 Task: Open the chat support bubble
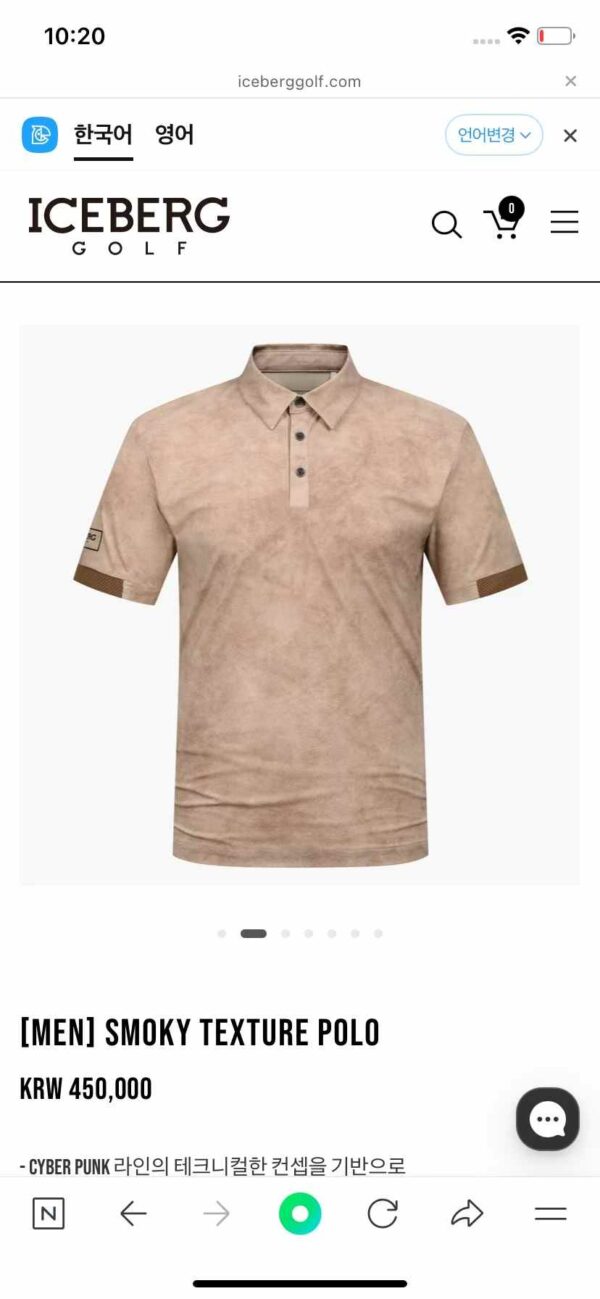547,1119
